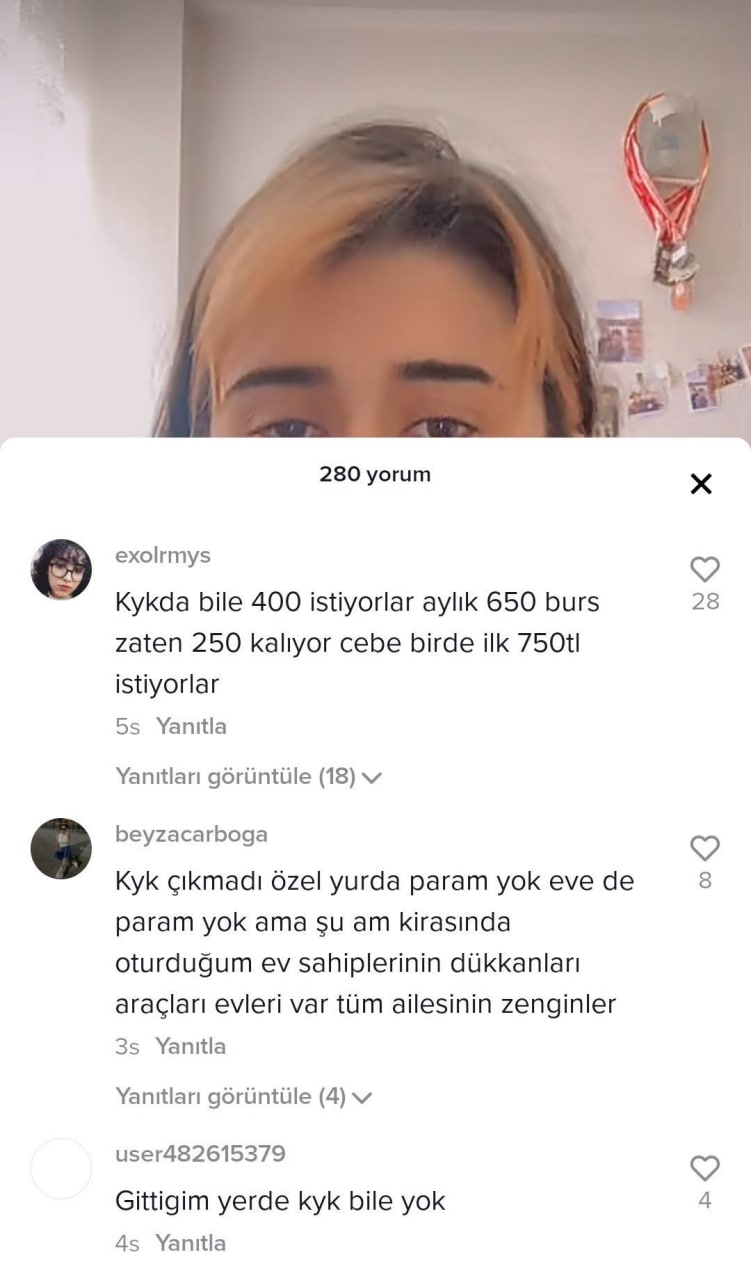Image resolution: width=751 pixels, height=1280 pixels.
Task: Show the 4 replies under beyzacarboga
Action: coord(243,1097)
